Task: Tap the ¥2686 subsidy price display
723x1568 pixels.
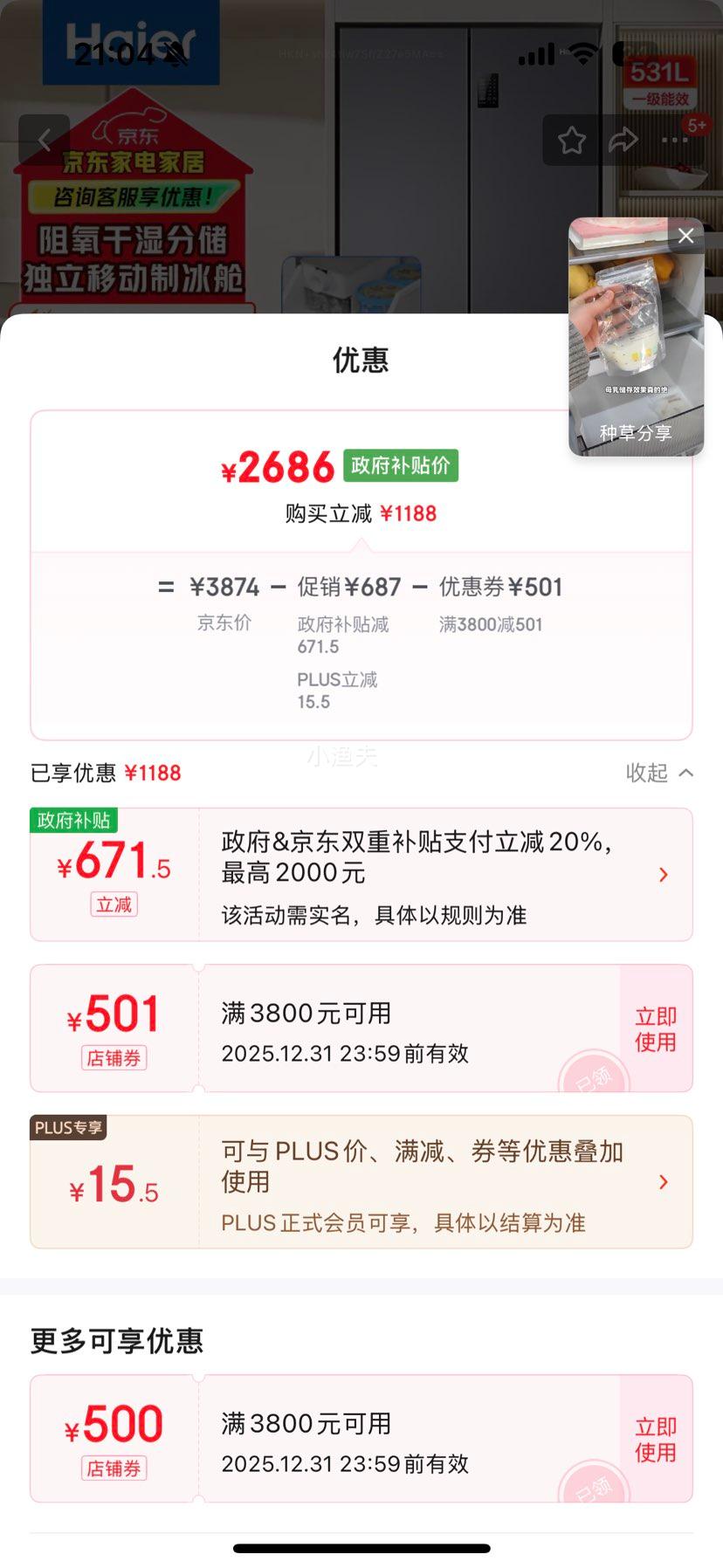Action: pyautogui.click(x=278, y=469)
